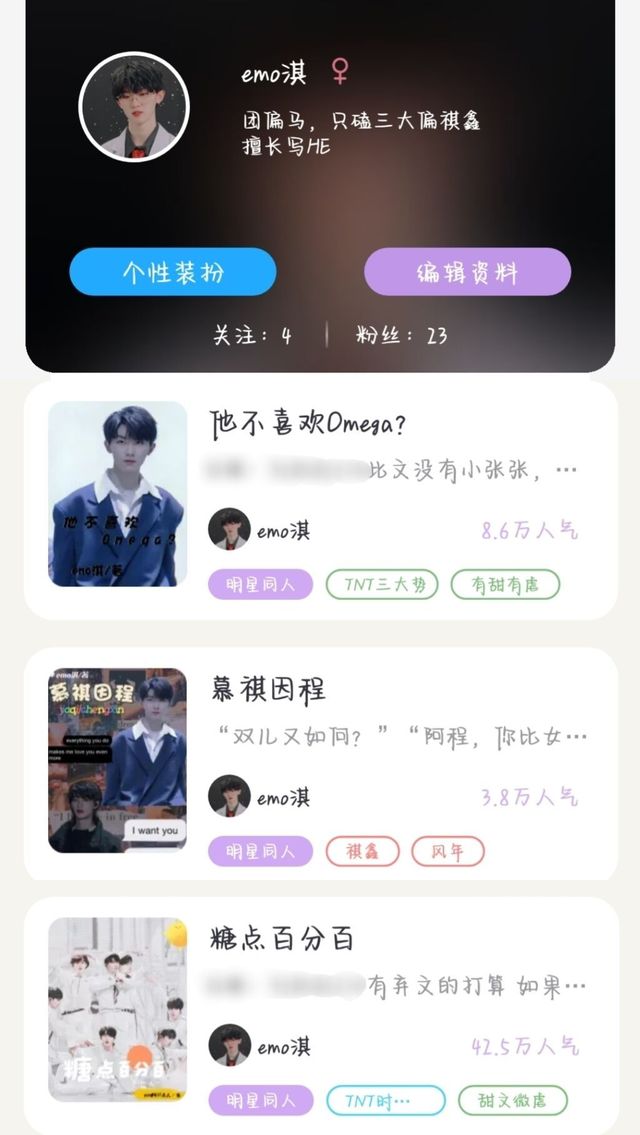View the 关注 following list

pos(253,335)
